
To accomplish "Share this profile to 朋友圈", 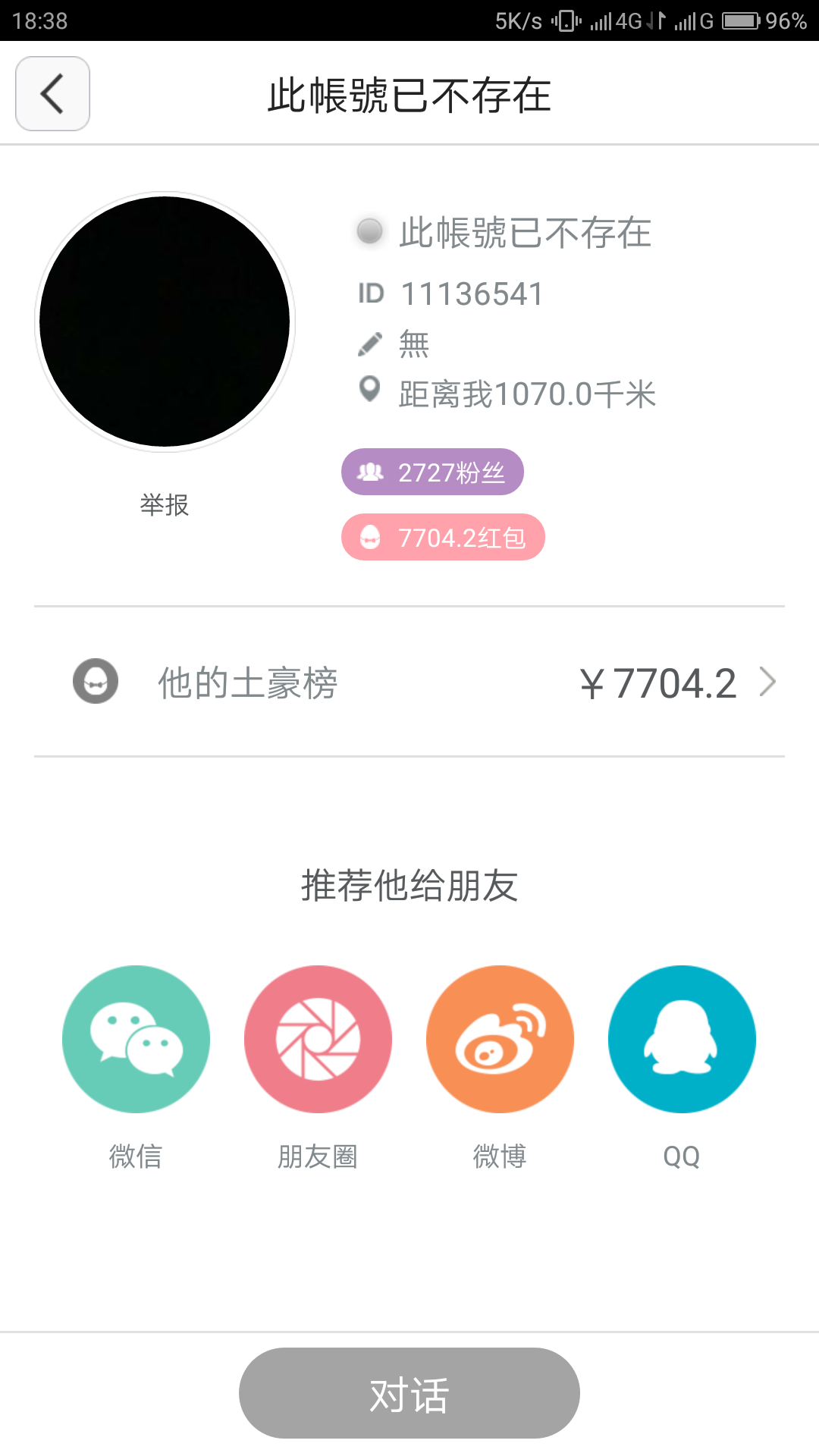I will point(318,1039).
